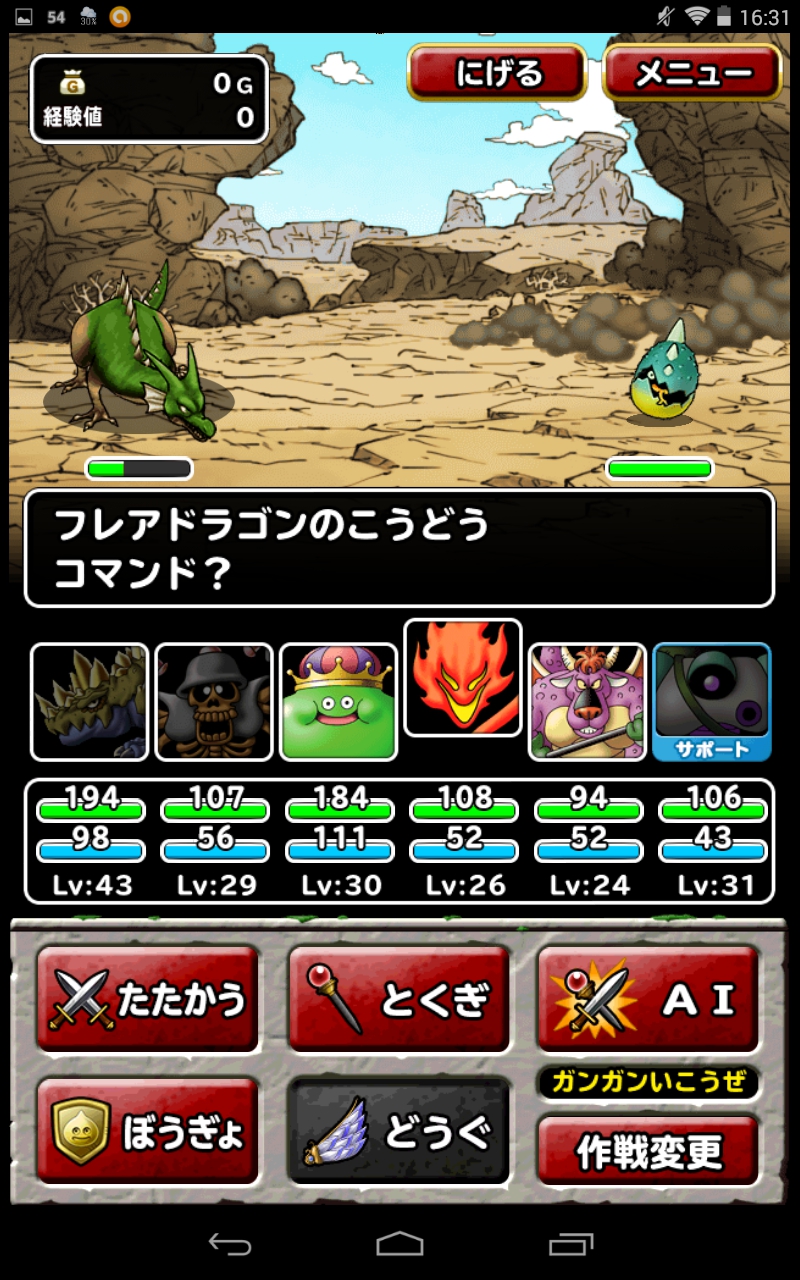Select the green king slime portrait
Image resolution: width=800 pixels, height=1280 pixels.
click(338, 701)
